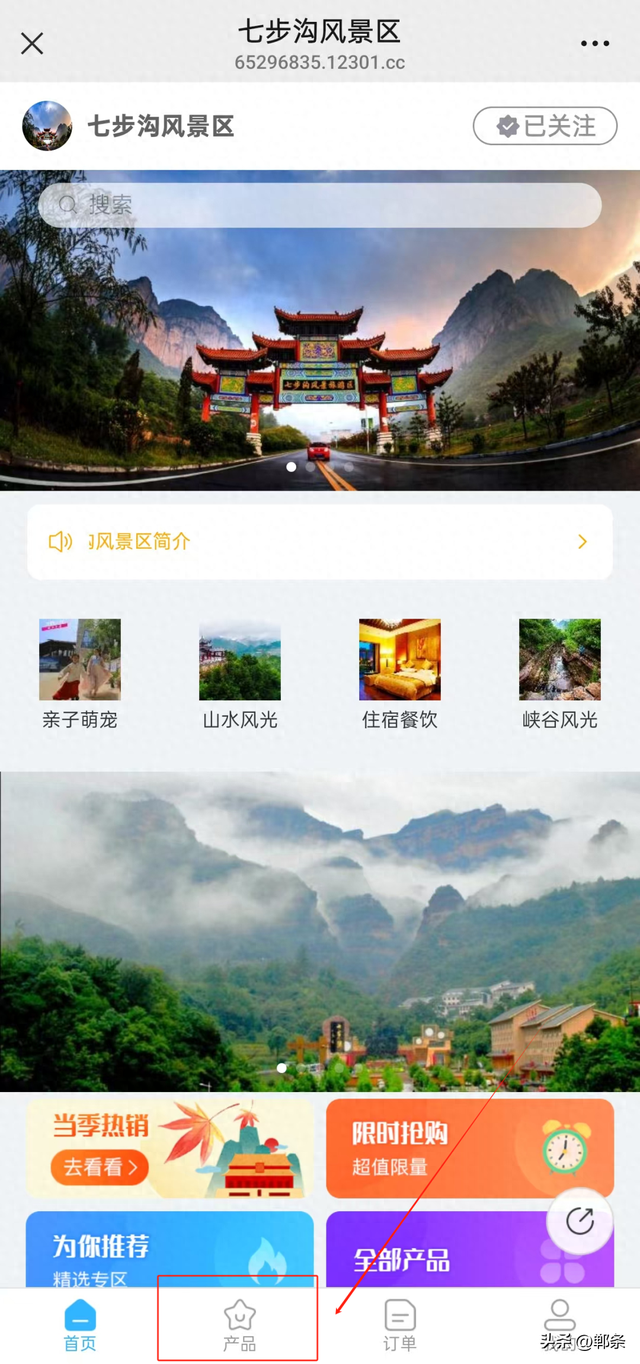Open the 住宿餐饮 category
Image resolution: width=640 pixels, height=1364 pixels.
pyautogui.click(x=400, y=673)
